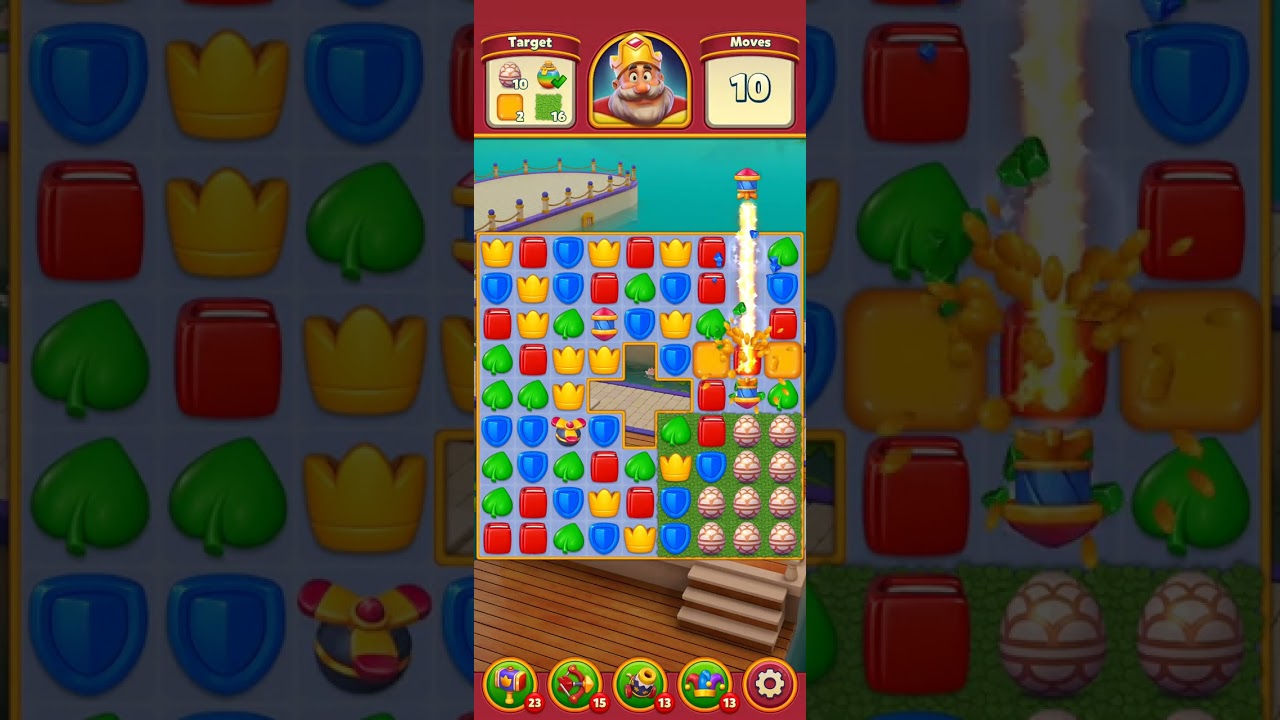
Task: Tap the propeller power-up on the board
Action: point(568,431)
